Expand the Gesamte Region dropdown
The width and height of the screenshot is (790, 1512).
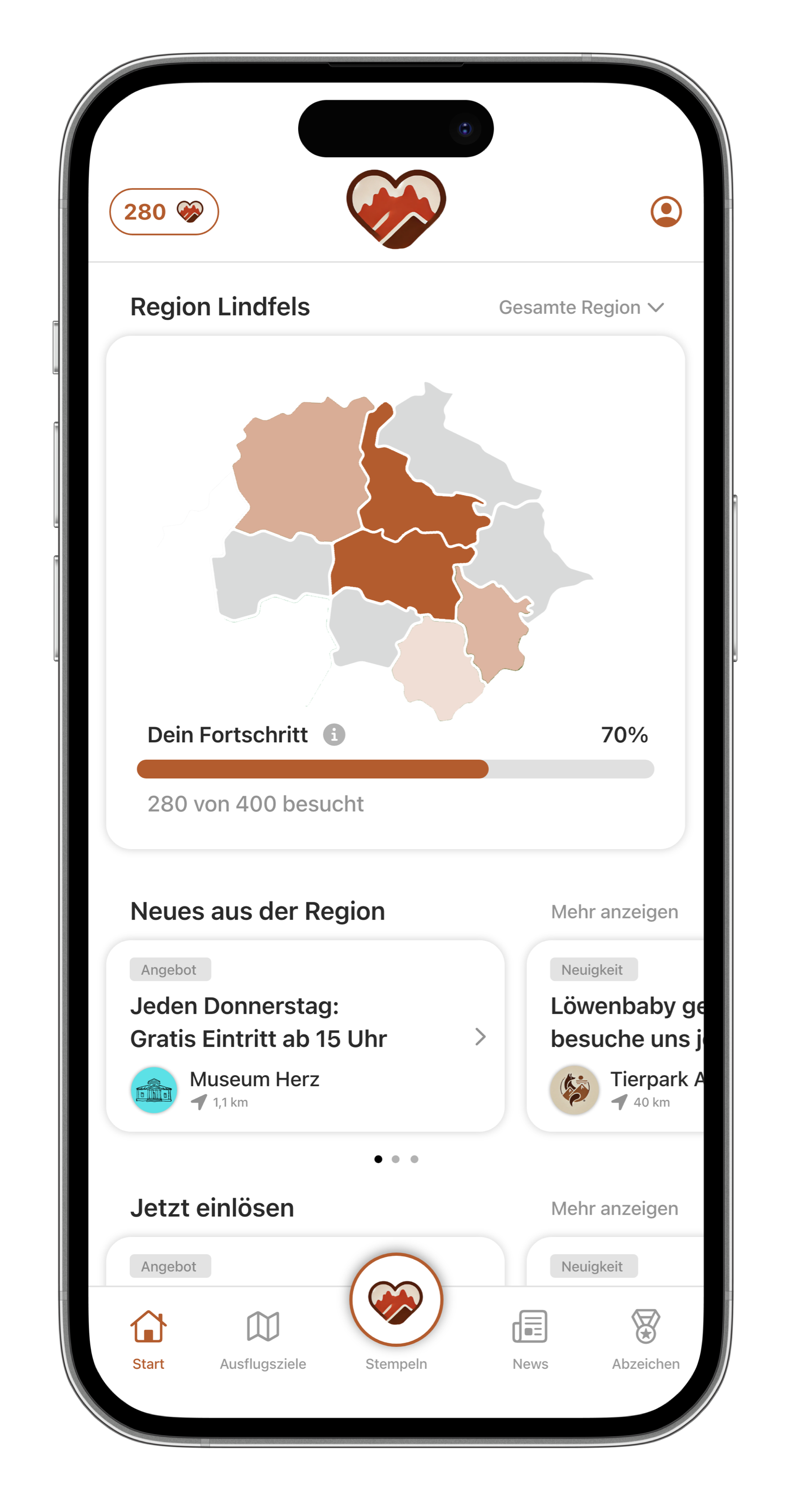click(x=581, y=307)
